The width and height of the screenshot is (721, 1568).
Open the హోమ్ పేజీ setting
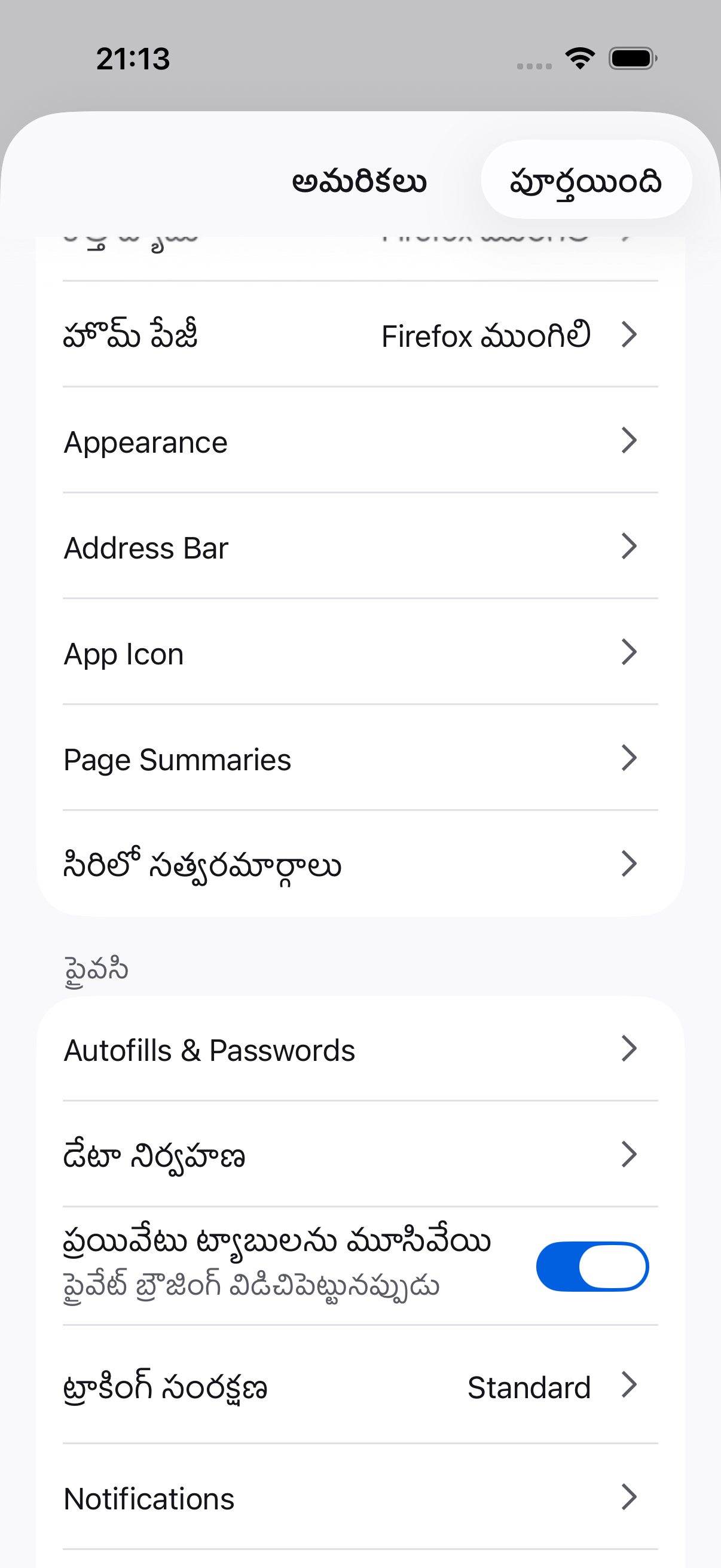point(360,335)
